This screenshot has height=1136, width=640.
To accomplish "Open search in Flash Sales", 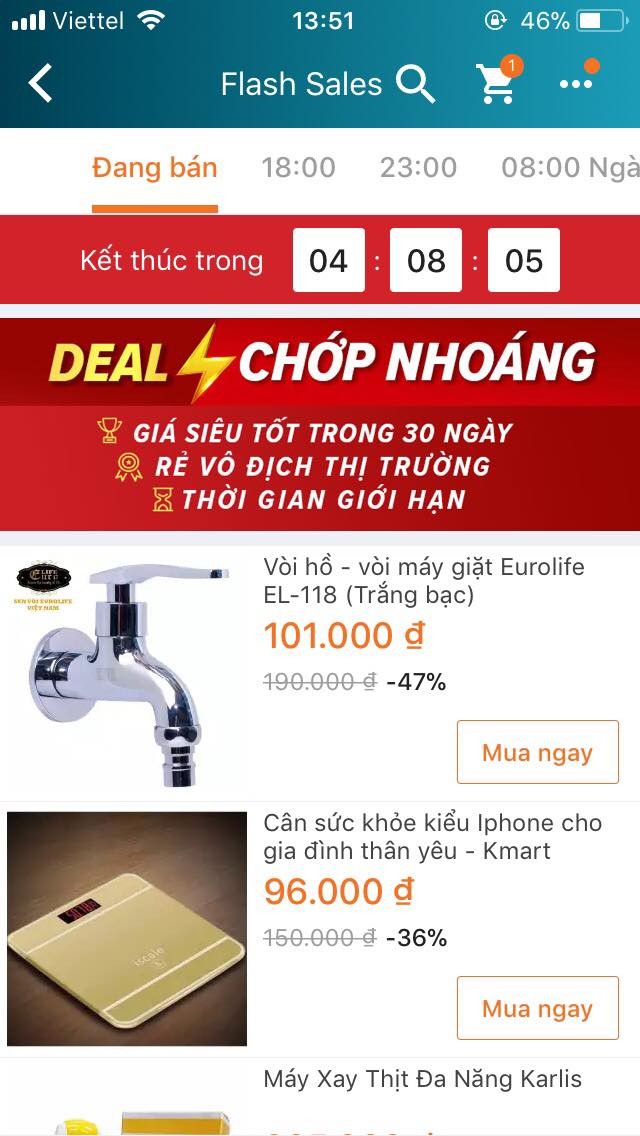I will (x=415, y=84).
